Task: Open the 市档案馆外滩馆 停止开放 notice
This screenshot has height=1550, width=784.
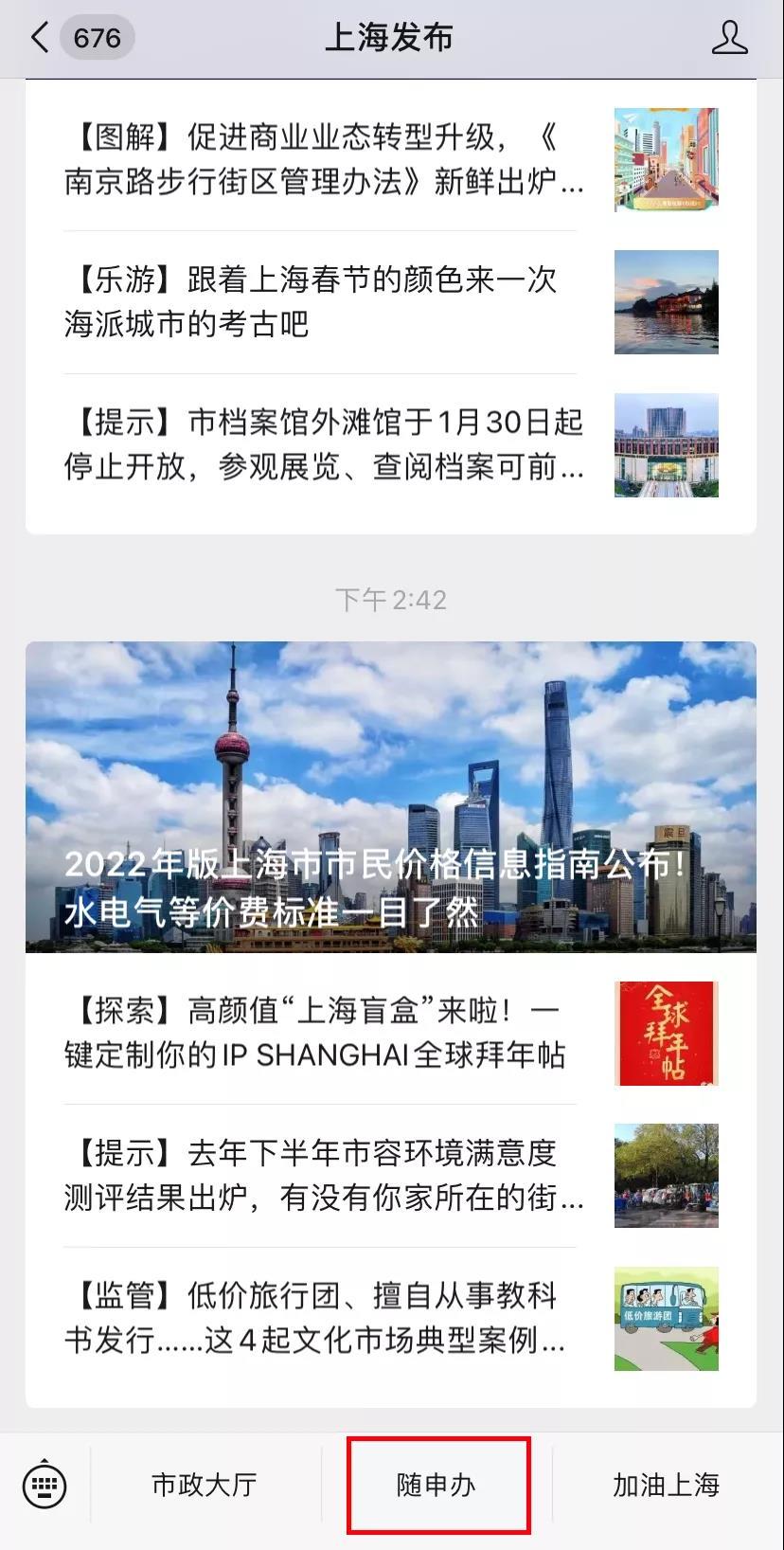Action: point(322,444)
